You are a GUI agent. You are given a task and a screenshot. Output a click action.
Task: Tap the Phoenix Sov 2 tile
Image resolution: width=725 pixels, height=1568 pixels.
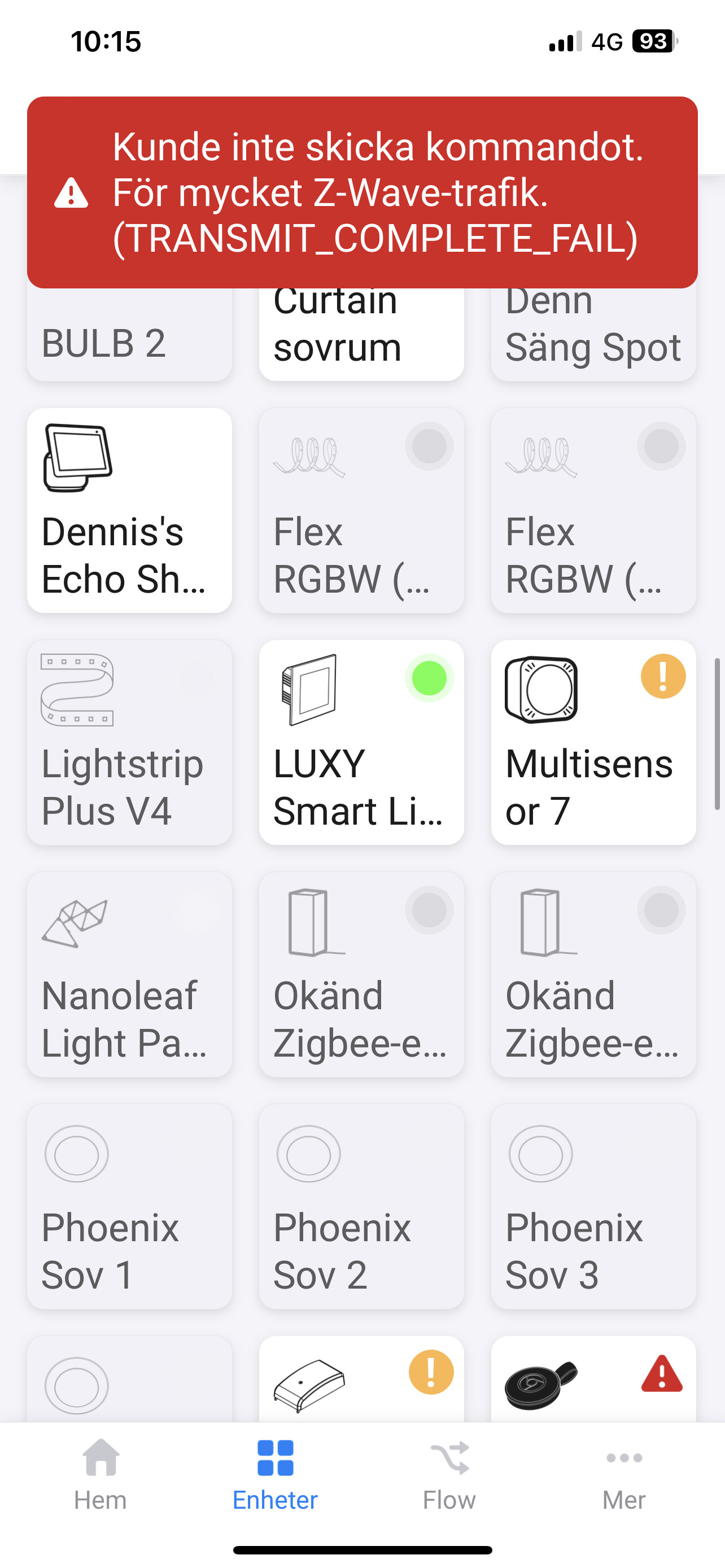click(x=361, y=1206)
